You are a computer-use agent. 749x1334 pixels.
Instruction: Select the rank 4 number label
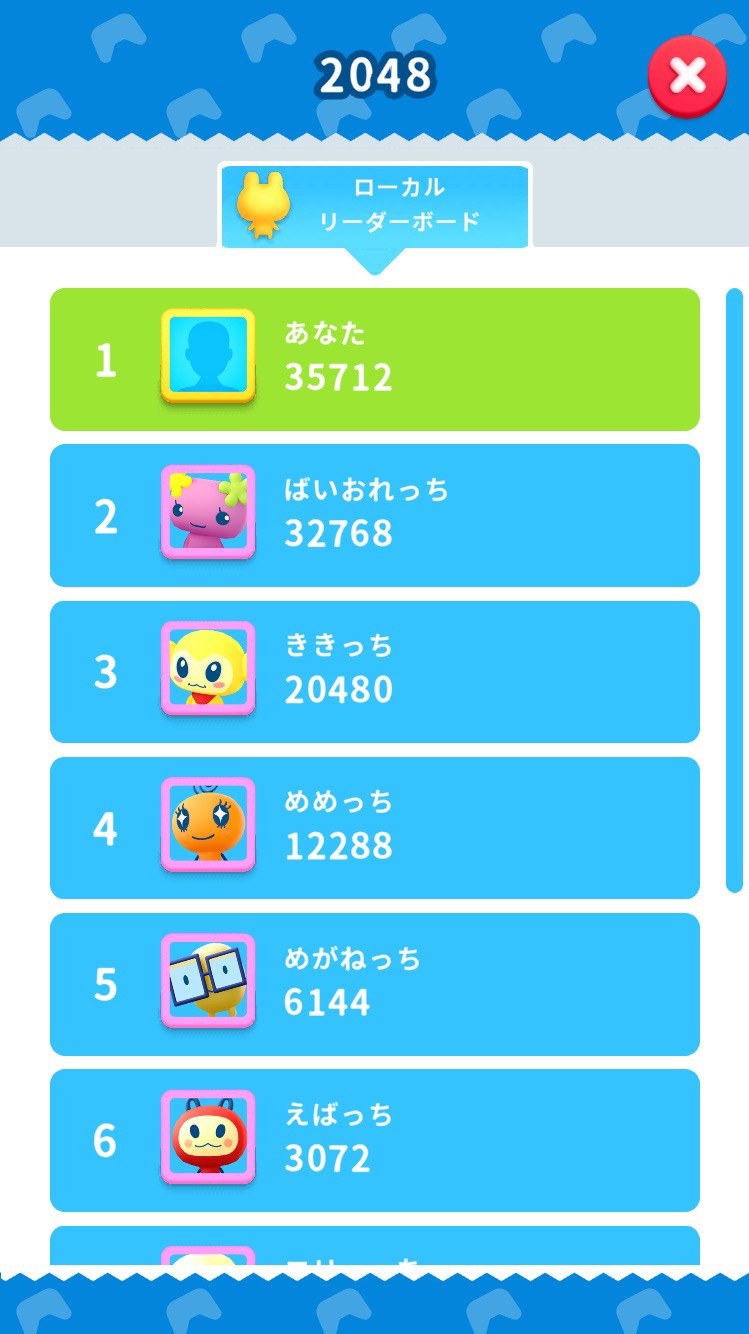(105, 827)
